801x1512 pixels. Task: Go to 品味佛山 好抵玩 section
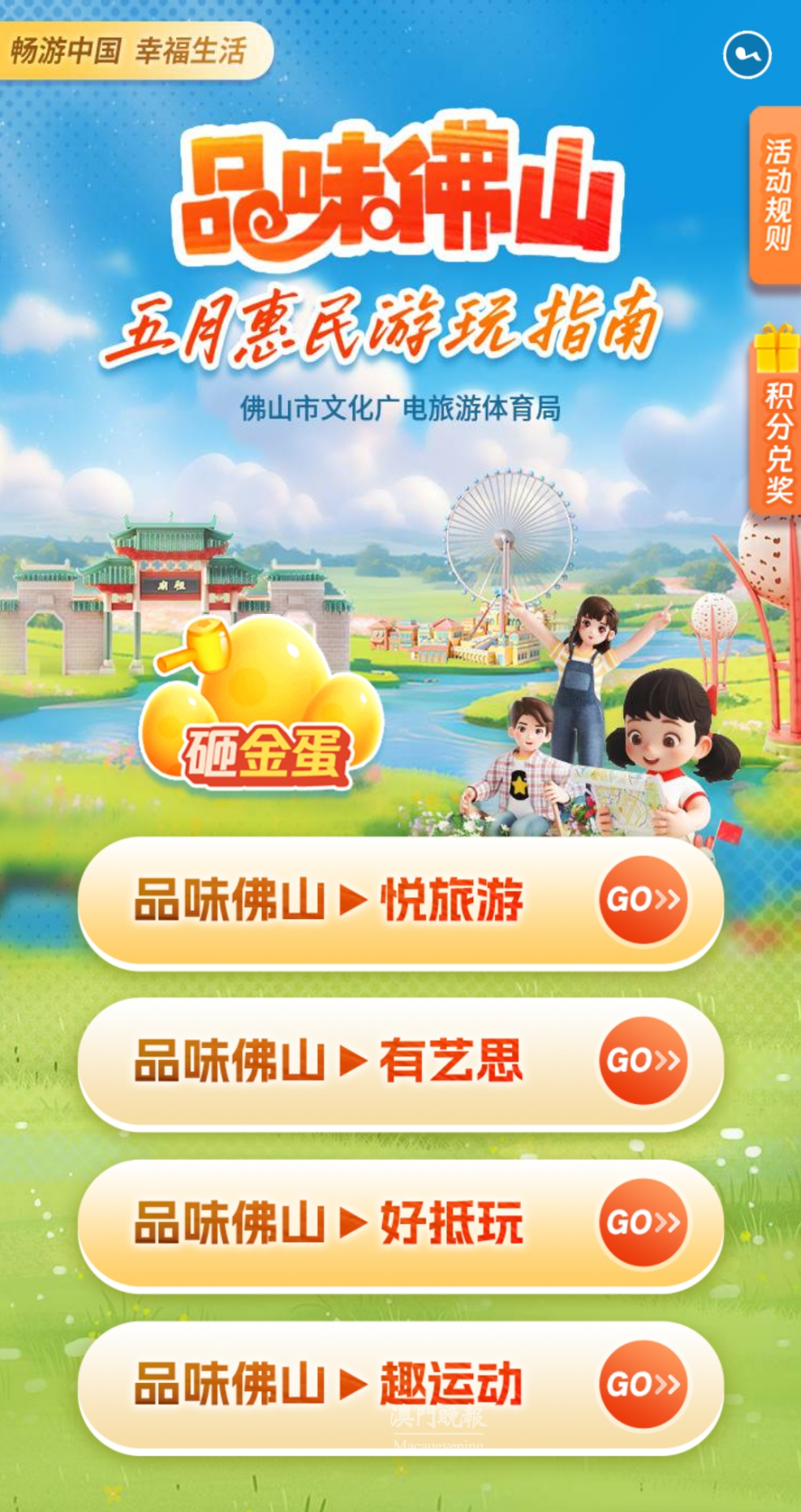[400, 1224]
